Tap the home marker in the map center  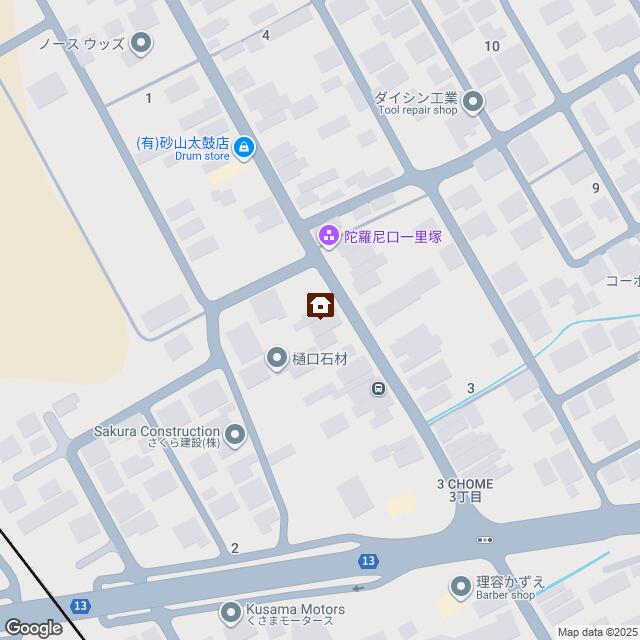[x=320, y=305]
